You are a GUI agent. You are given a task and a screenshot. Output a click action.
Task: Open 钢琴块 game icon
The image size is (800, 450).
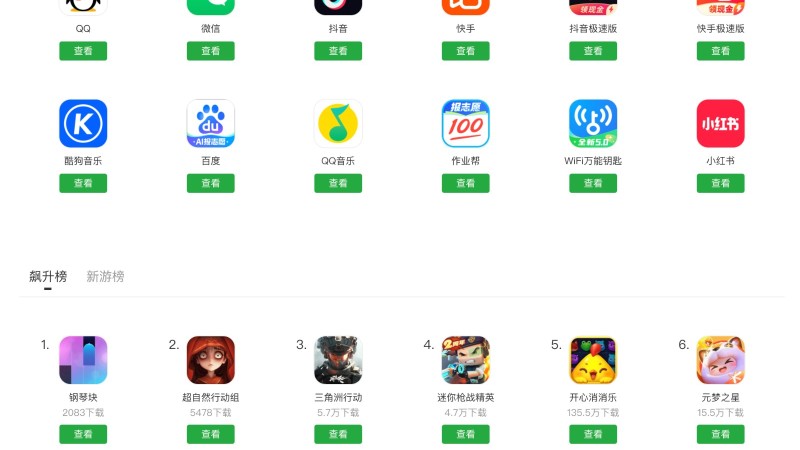click(83, 360)
